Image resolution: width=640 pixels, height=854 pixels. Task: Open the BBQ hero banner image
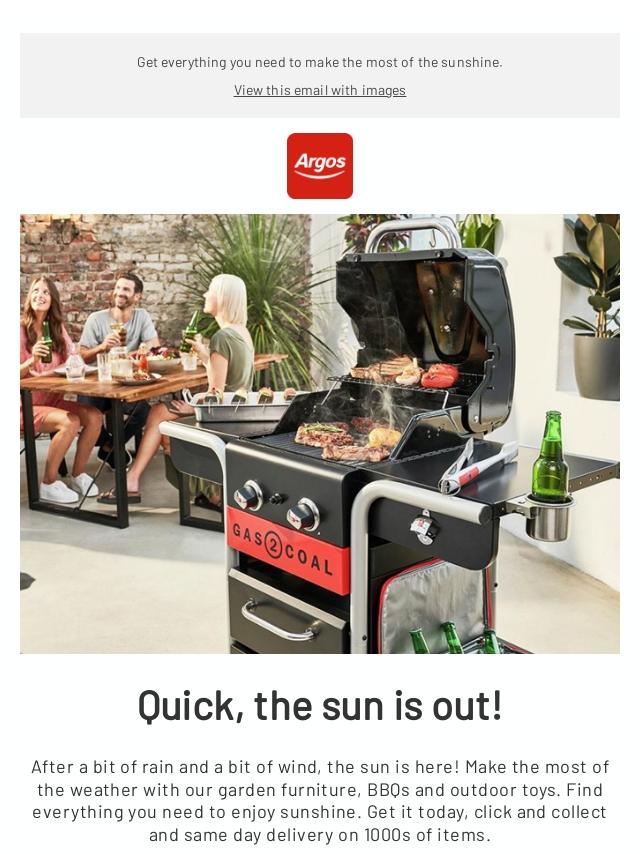[x=320, y=433]
